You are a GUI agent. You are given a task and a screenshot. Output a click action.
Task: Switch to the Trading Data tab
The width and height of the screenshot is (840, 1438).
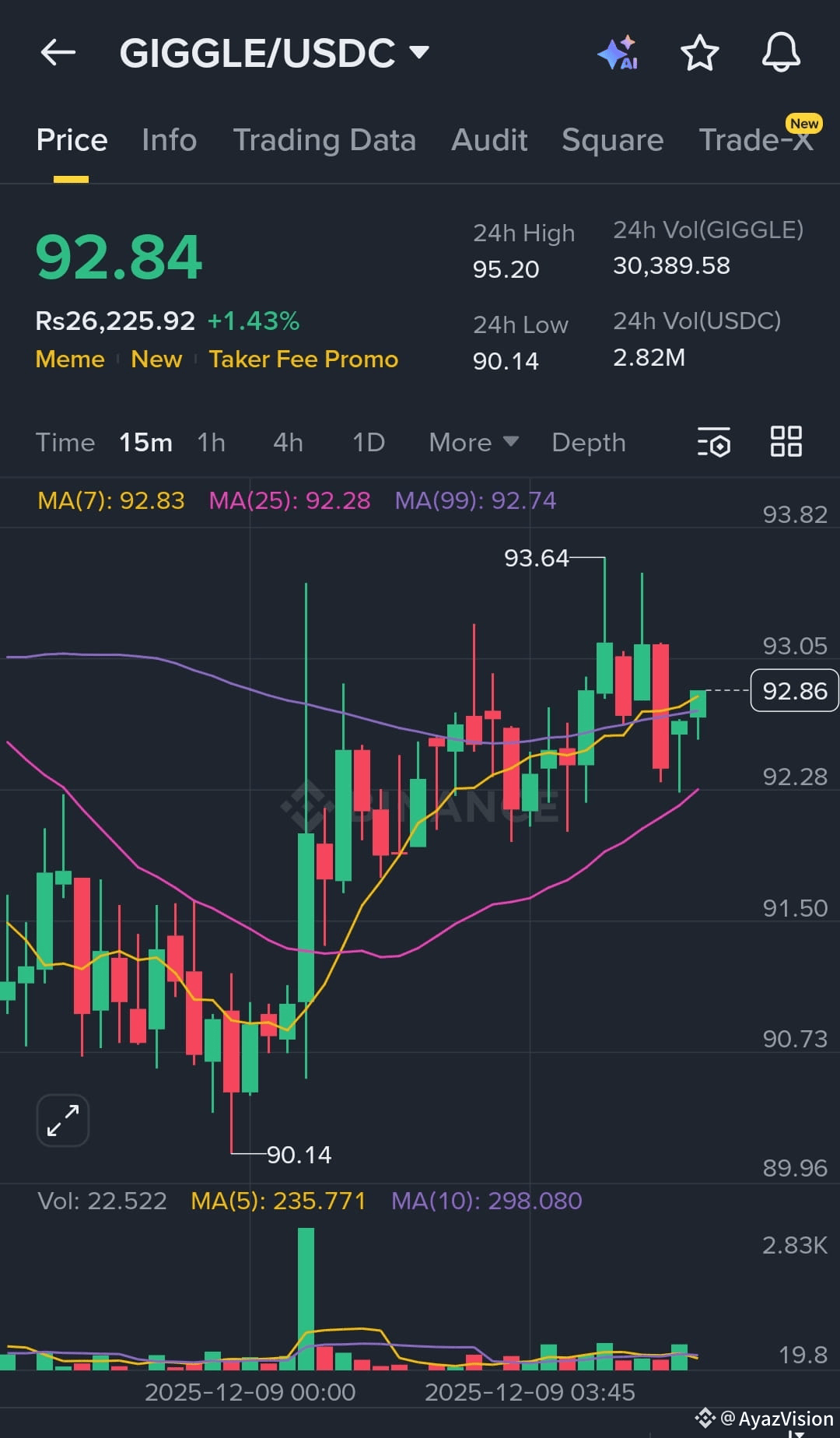[x=324, y=140]
